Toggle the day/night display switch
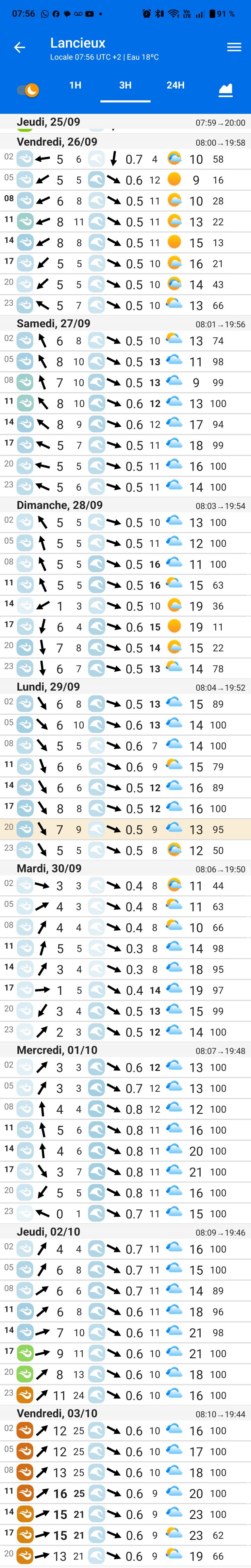251x1568 pixels. click(27, 90)
